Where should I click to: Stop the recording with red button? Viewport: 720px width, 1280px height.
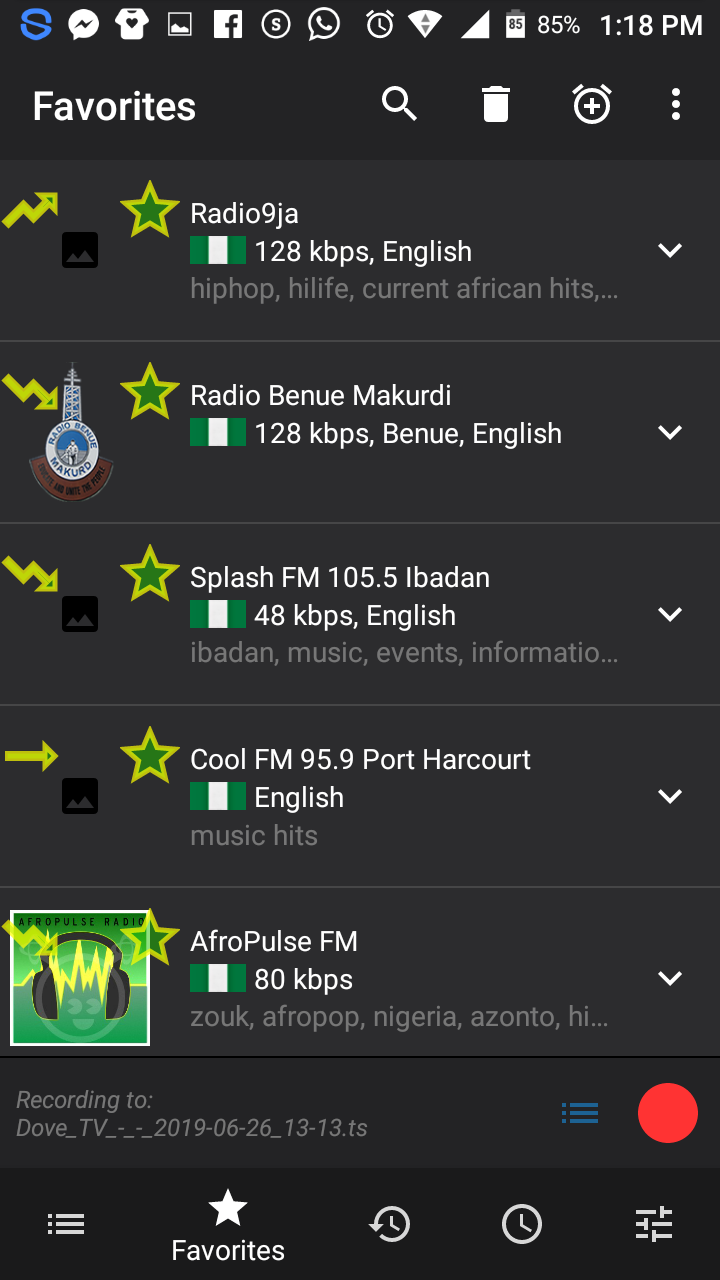tap(667, 1113)
